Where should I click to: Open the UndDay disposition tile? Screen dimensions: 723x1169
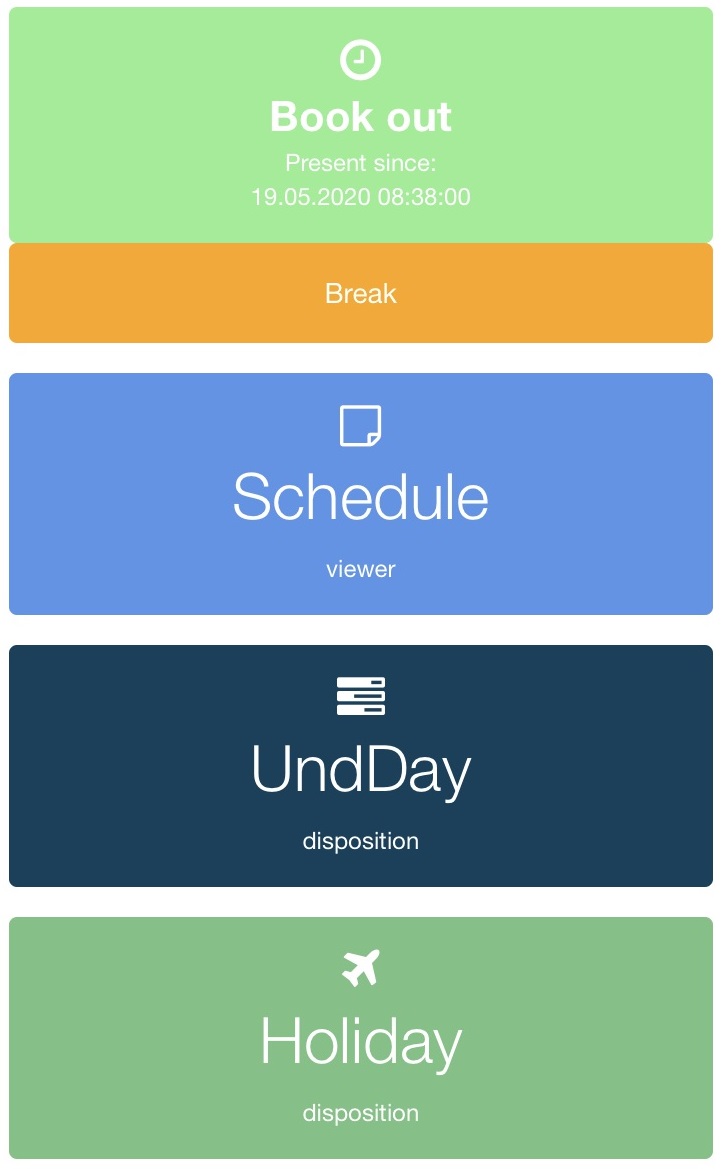point(361,766)
